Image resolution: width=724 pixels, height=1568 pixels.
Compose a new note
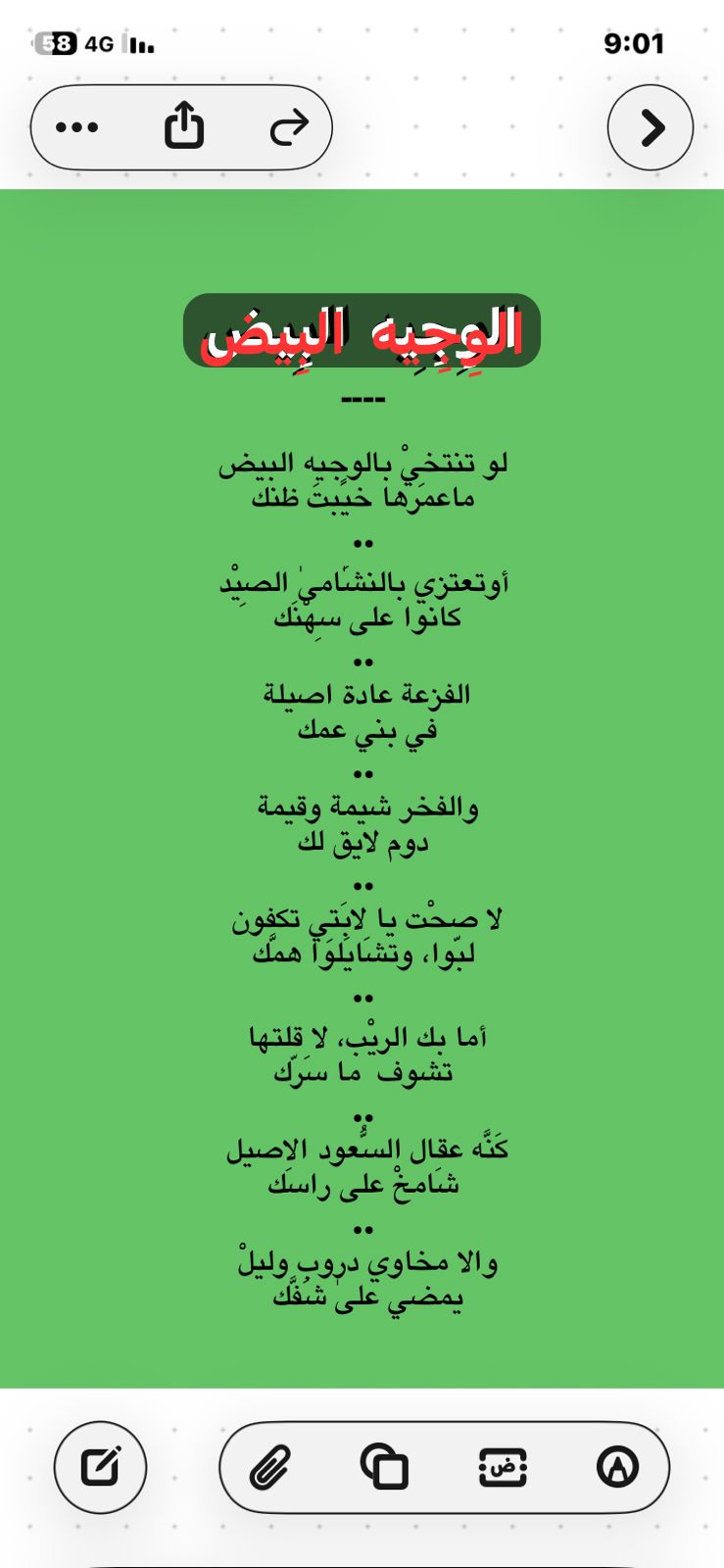100,1467
